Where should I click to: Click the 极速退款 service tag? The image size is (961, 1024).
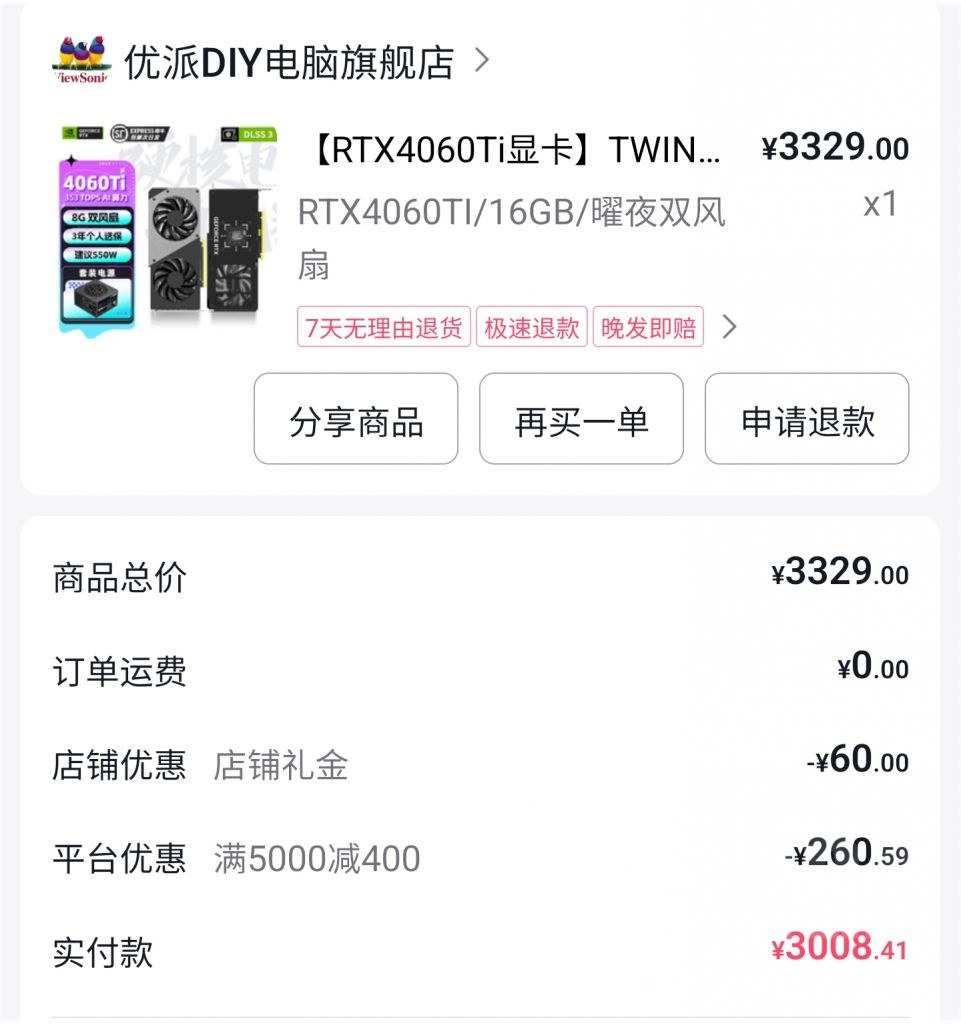[534, 327]
